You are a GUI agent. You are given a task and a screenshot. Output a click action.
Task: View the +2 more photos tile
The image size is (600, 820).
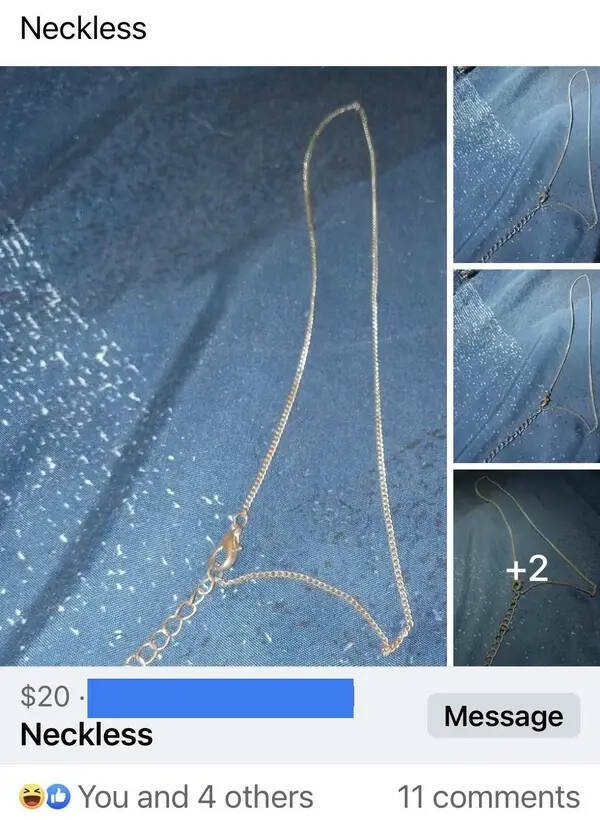pos(526,568)
